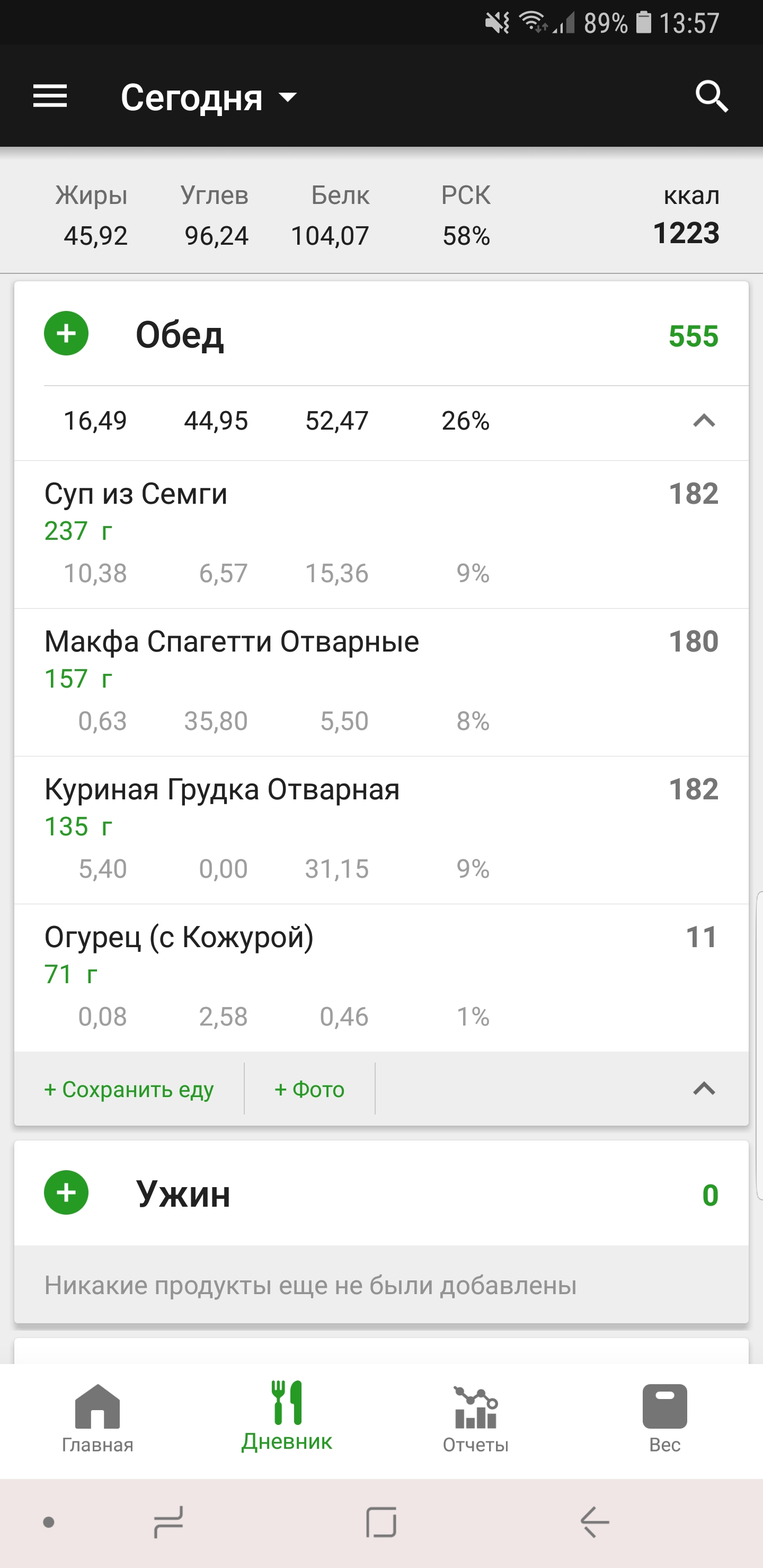Add a photo with Фото button

[309, 1089]
